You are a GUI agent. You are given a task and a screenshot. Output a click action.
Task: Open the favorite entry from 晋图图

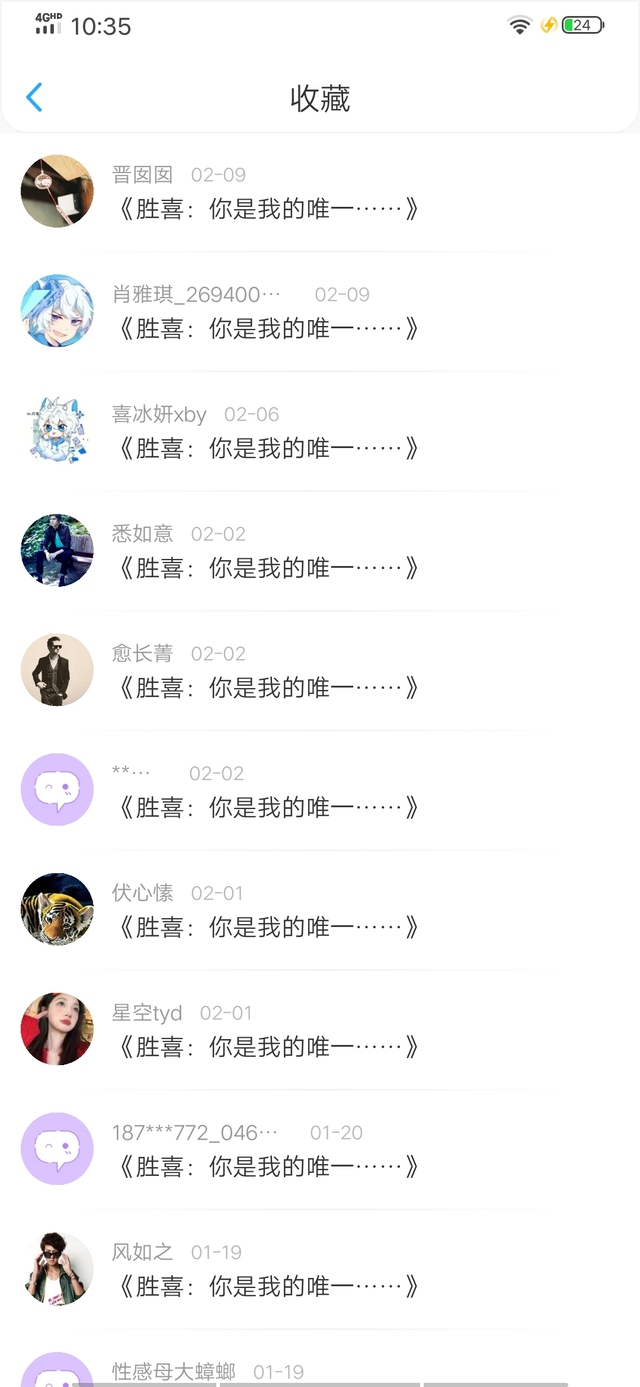[267, 209]
